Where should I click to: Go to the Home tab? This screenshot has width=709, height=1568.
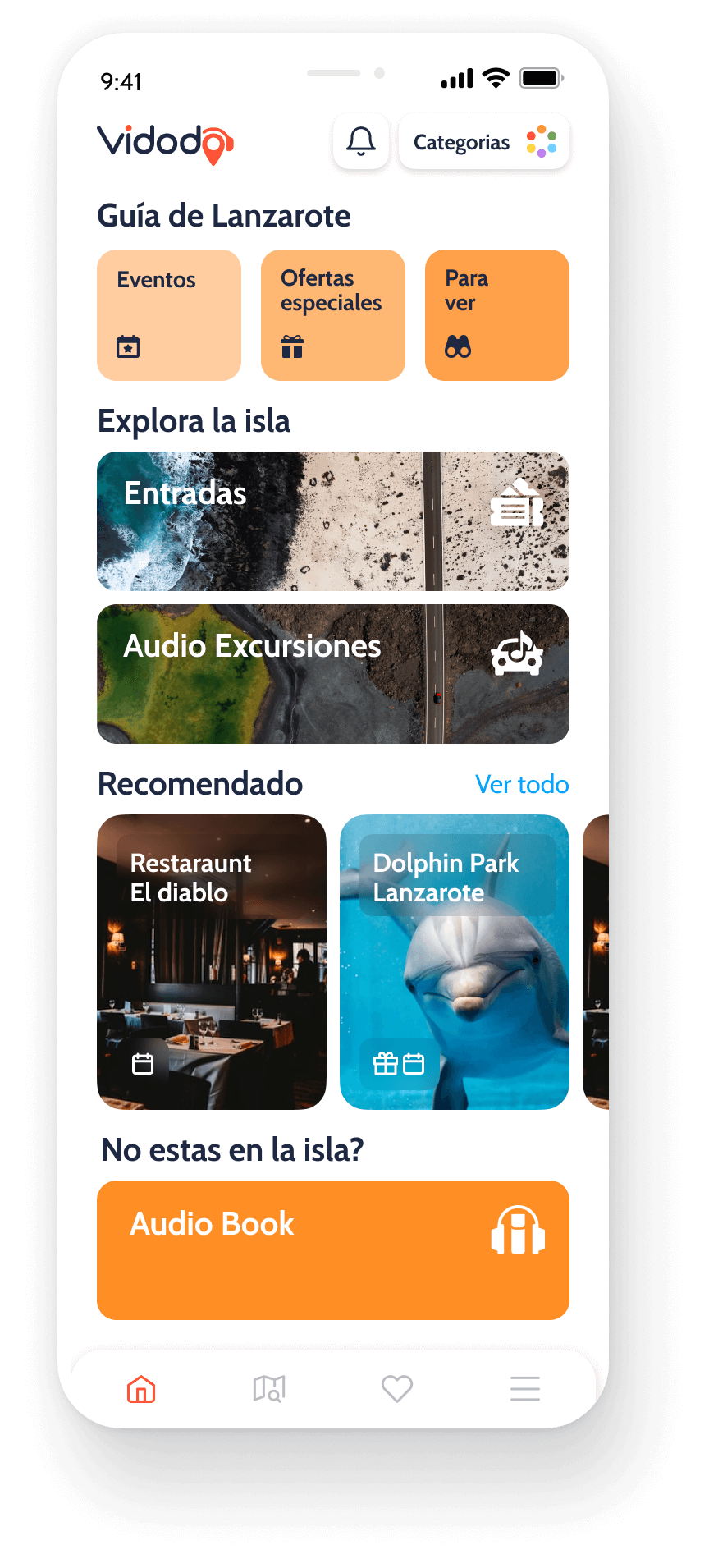[141, 1389]
